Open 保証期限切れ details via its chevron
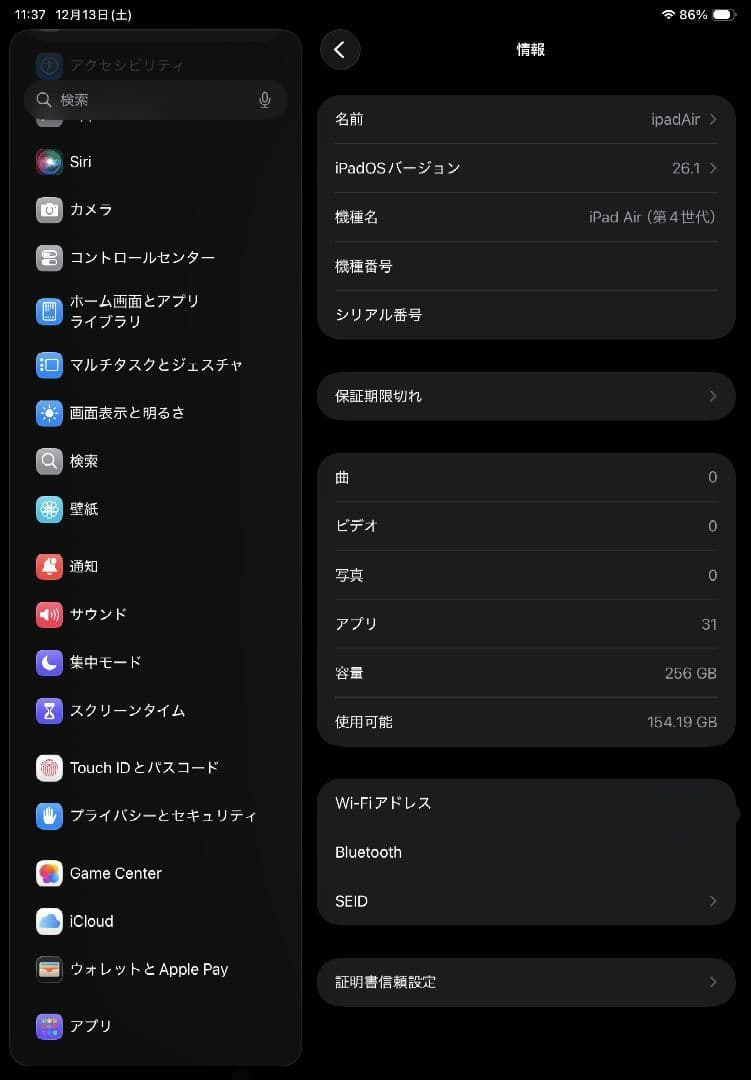 [x=712, y=396]
